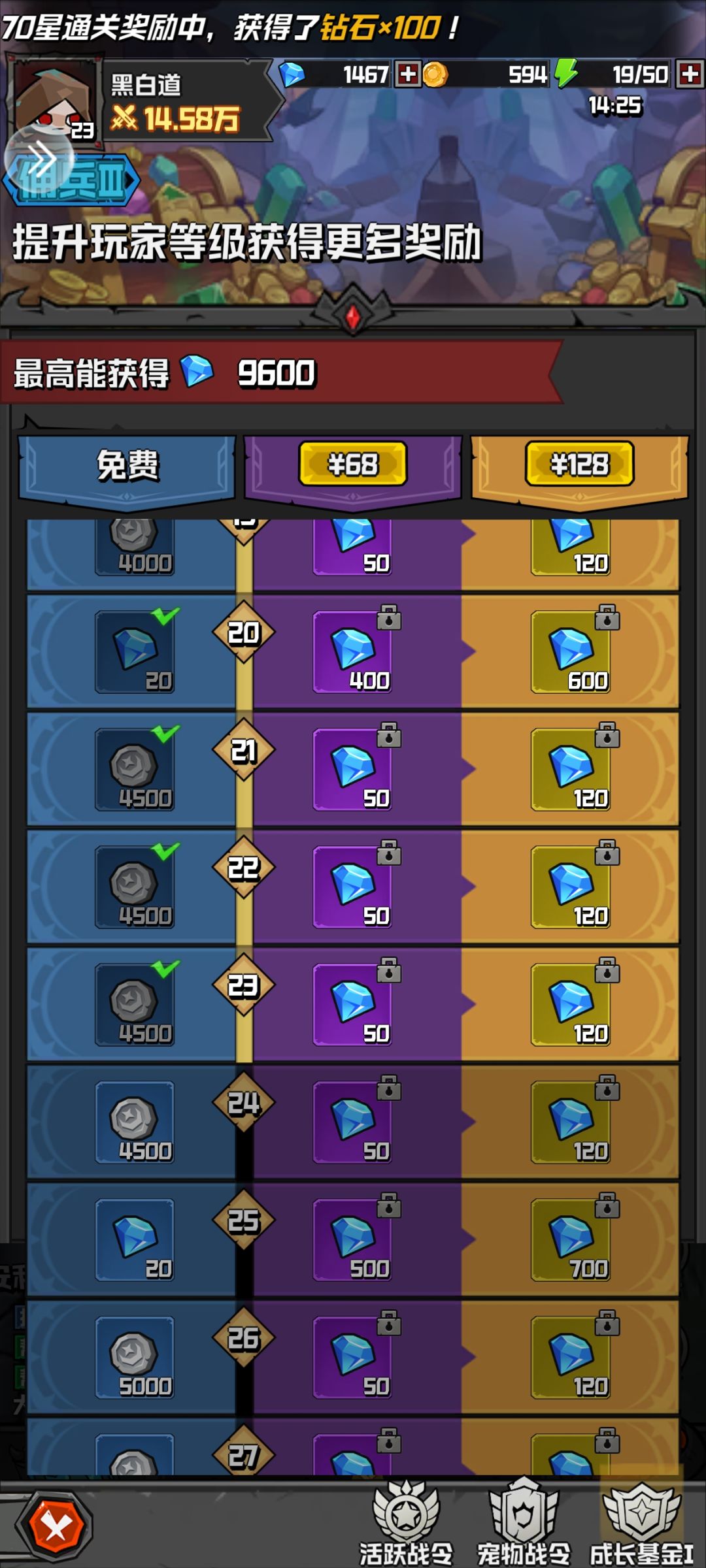The height and width of the screenshot is (1568, 706).
Task: Tap the gold coin currency icon
Action: pyautogui.click(x=437, y=75)
